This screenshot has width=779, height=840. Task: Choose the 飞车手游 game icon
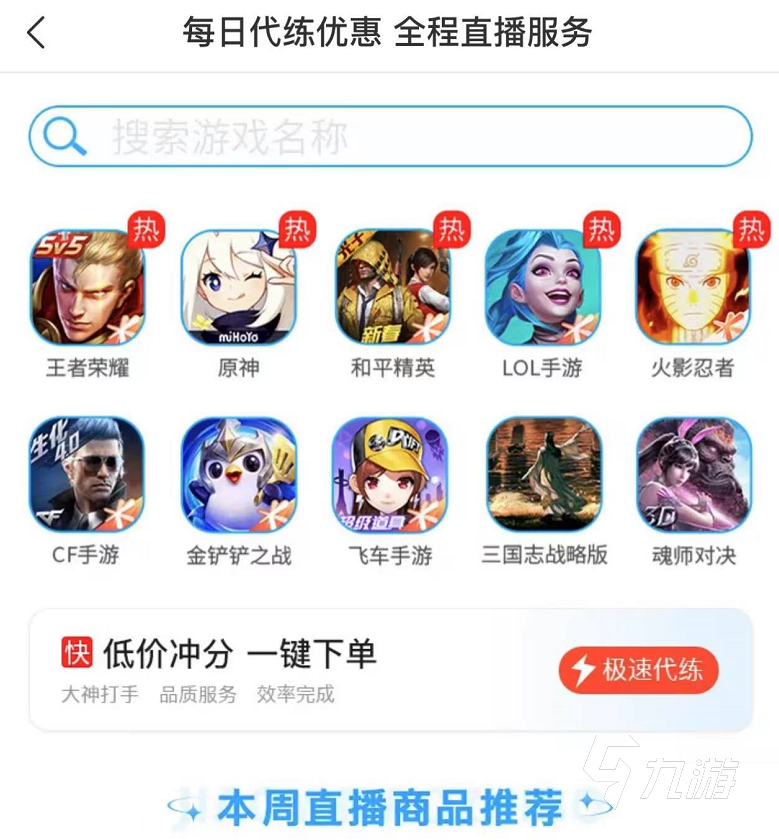(390, 475)
